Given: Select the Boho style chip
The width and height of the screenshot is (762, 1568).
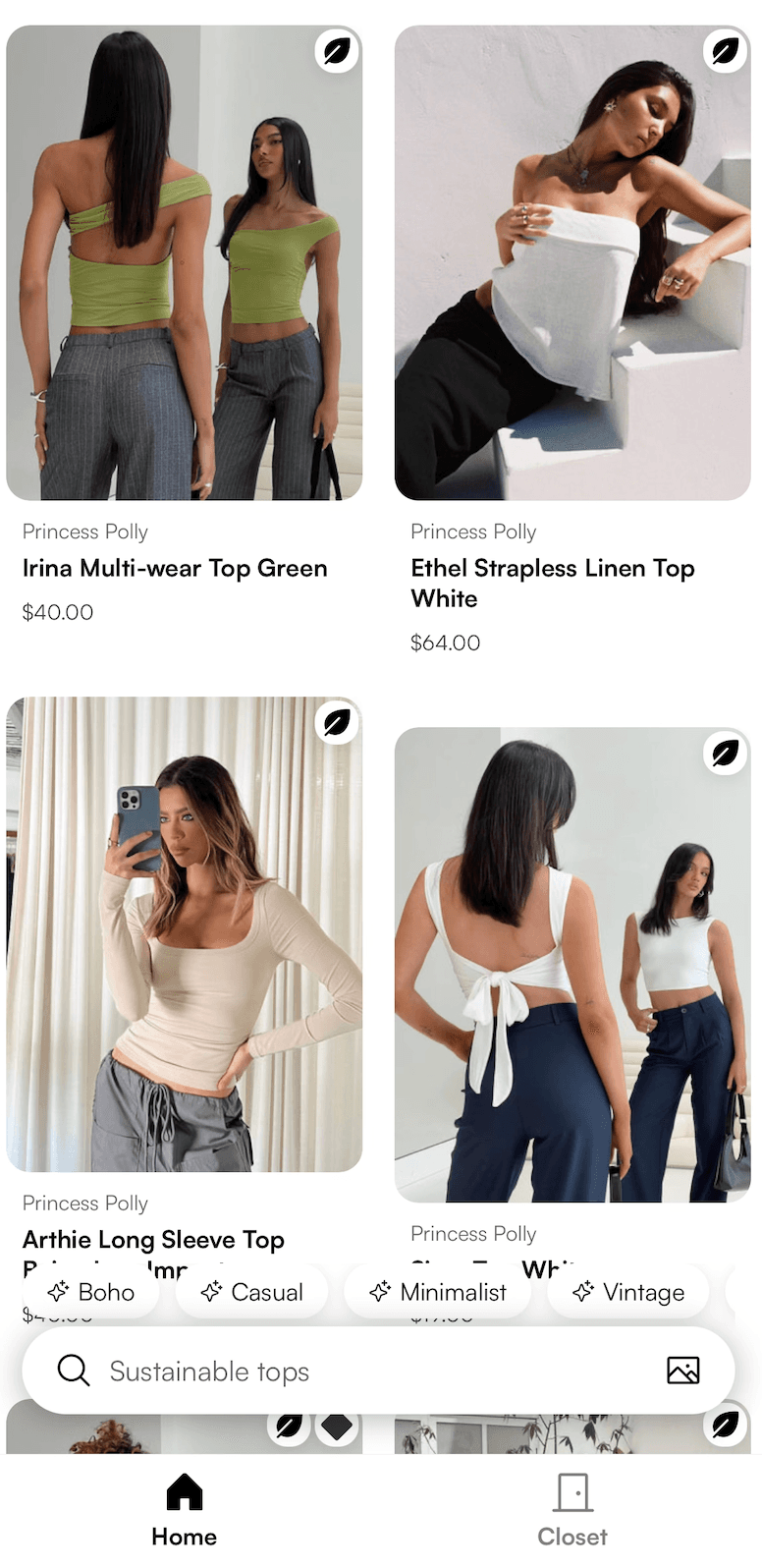Looking at the screenshot, I should (91, 1292).
